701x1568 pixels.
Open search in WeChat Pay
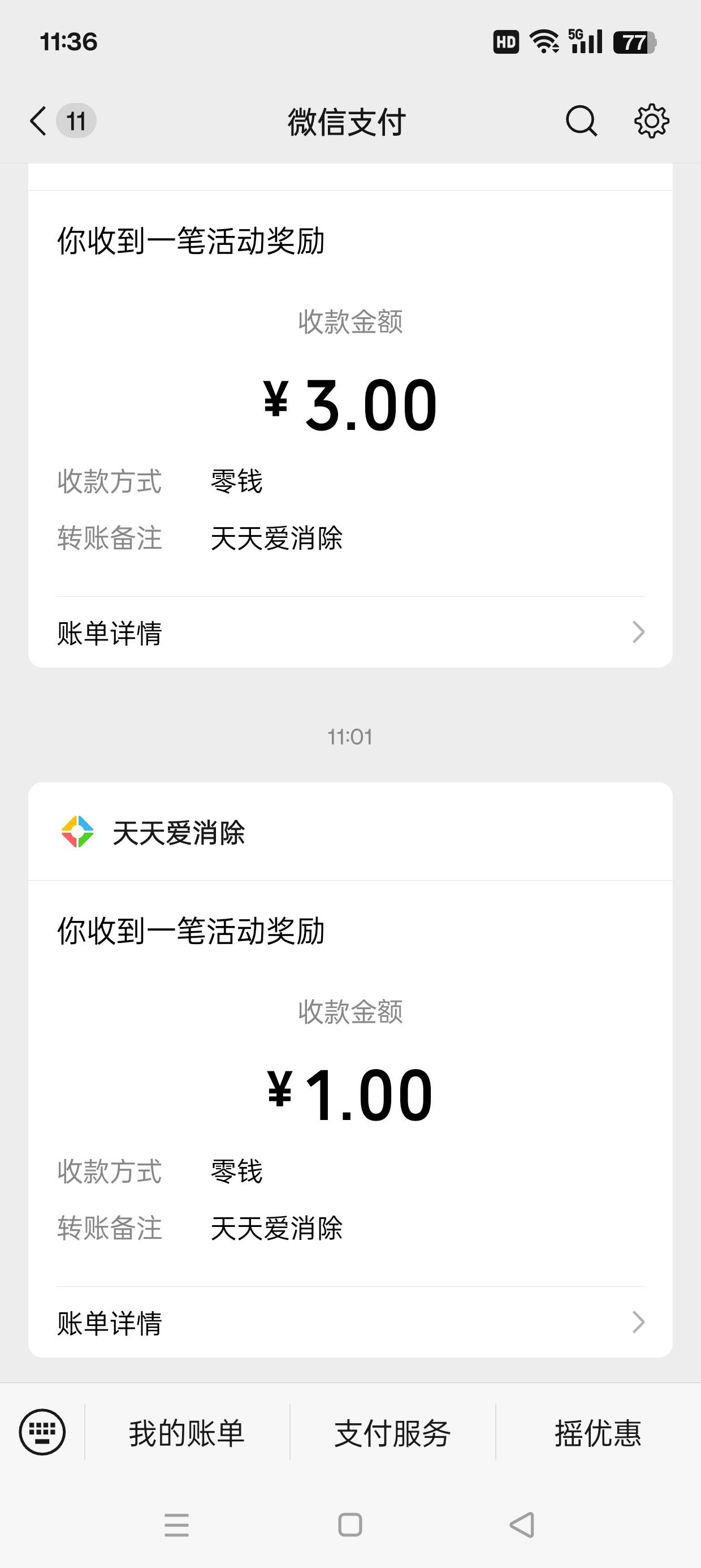click(581, 120)
